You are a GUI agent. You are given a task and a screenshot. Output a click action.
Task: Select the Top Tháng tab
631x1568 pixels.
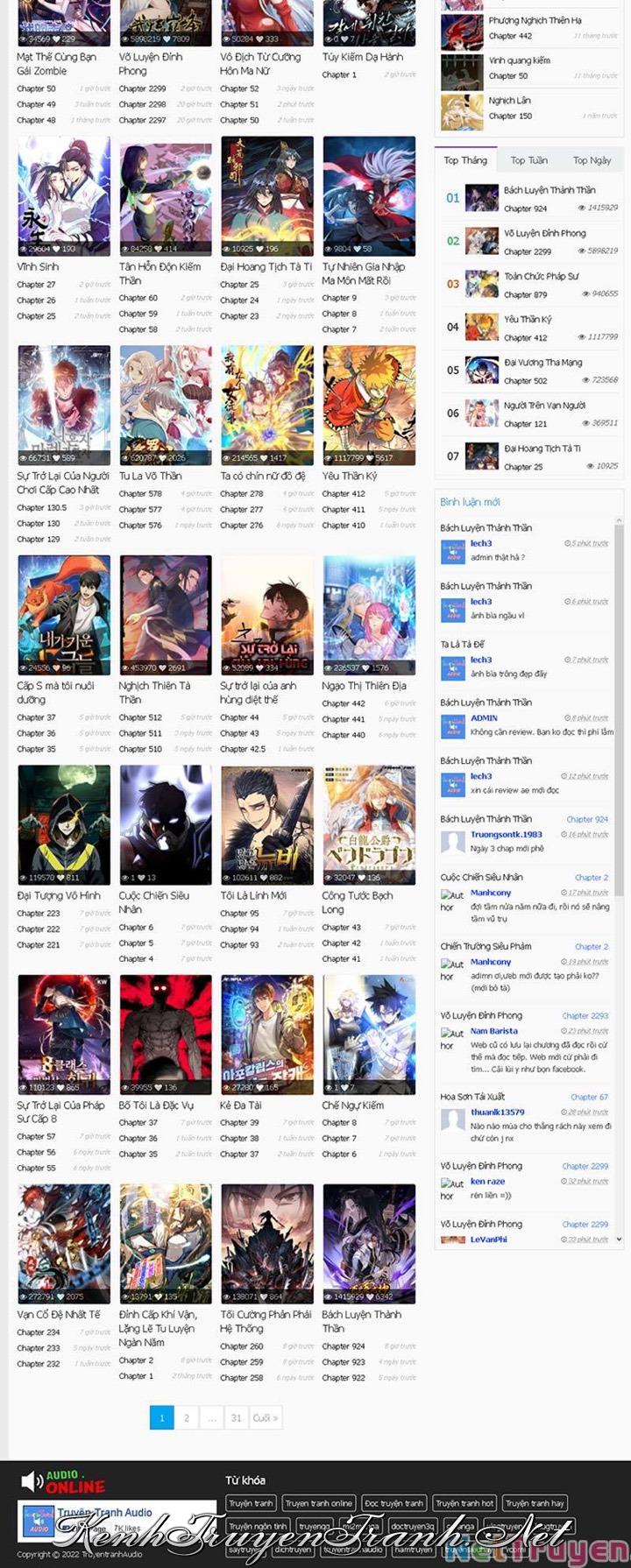tap(465, 160)
